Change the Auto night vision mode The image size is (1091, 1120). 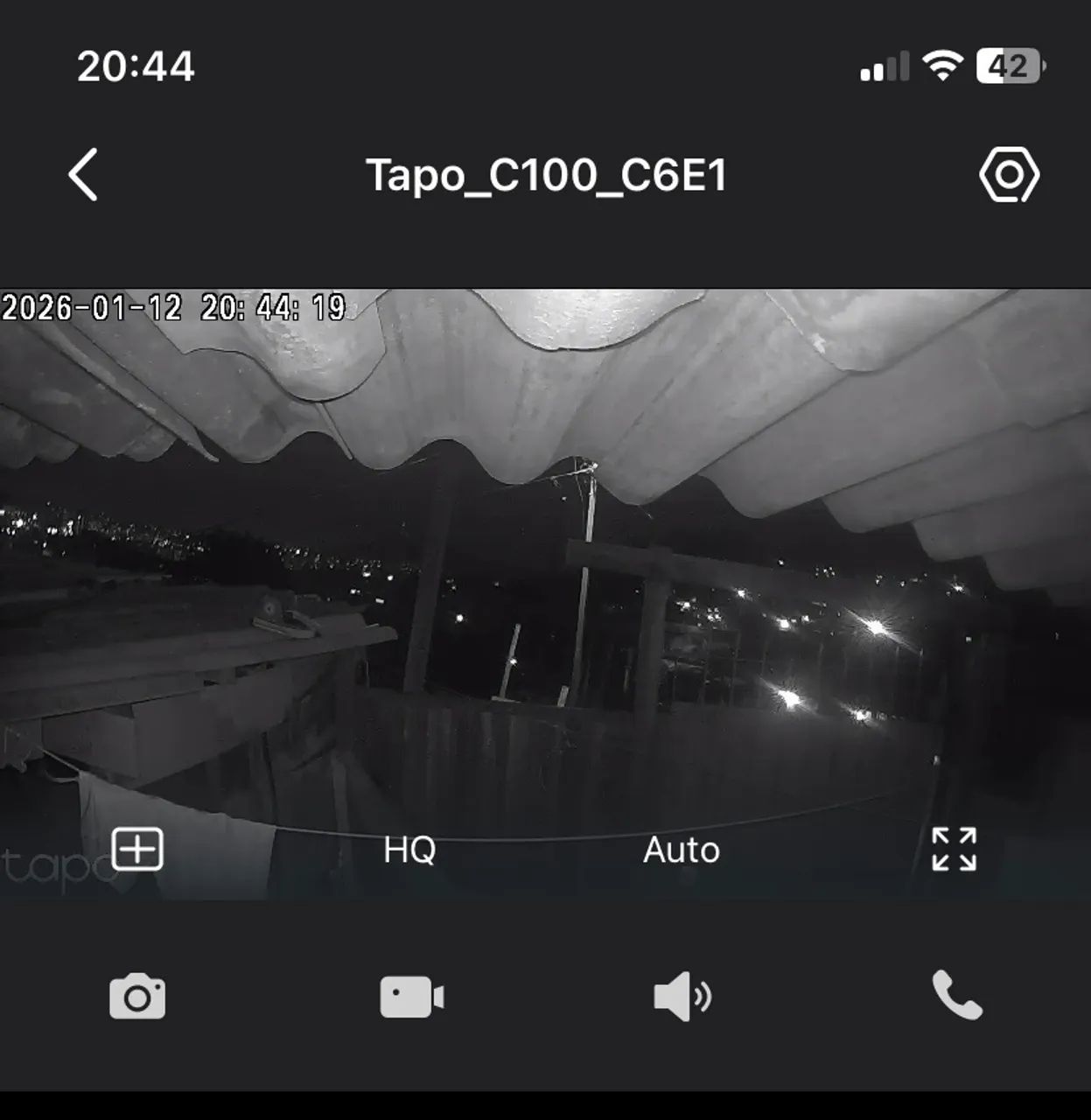tap(682, 849)
